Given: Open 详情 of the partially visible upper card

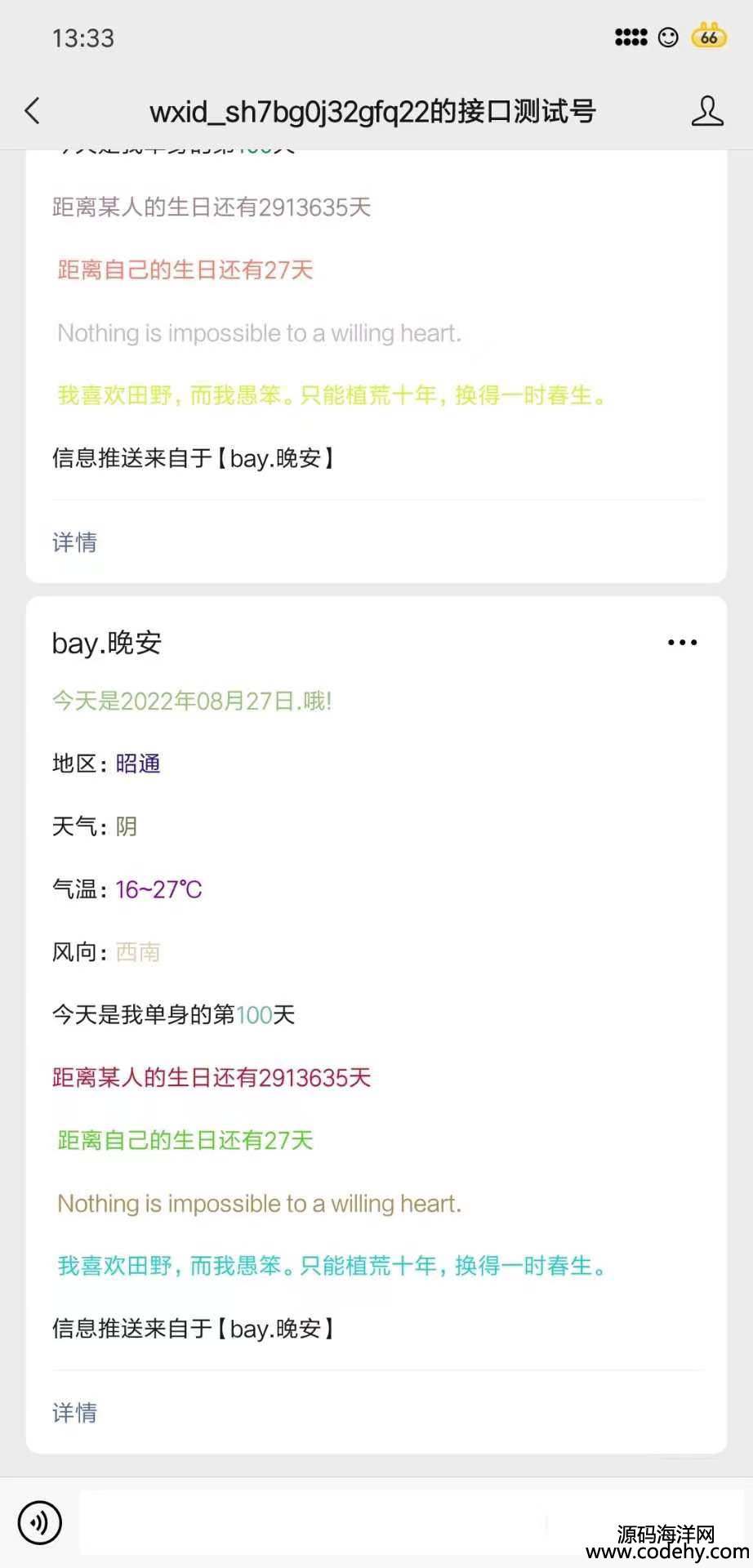Looking at the screenshot, I should (75, 542).
